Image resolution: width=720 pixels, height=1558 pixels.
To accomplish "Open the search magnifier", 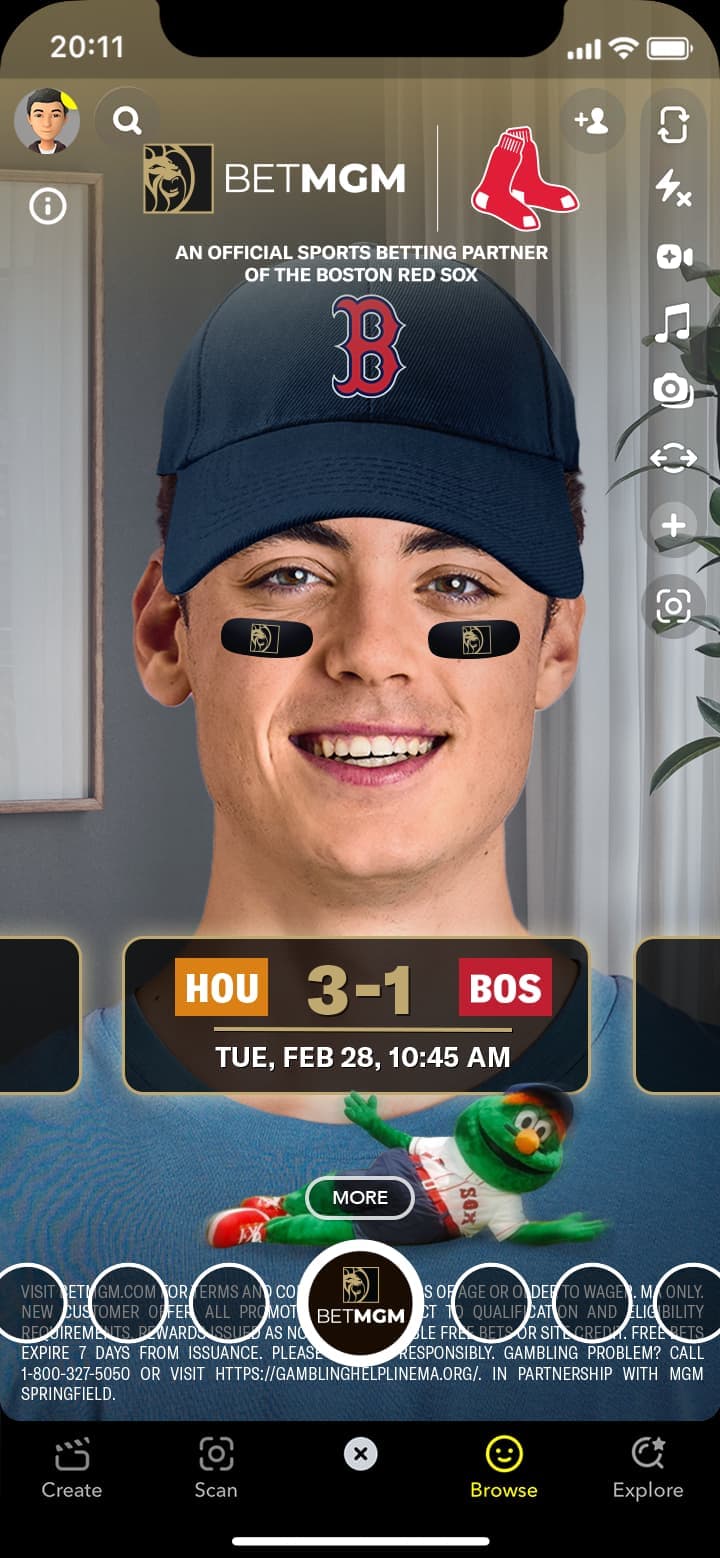I will [x=127, y=121].
